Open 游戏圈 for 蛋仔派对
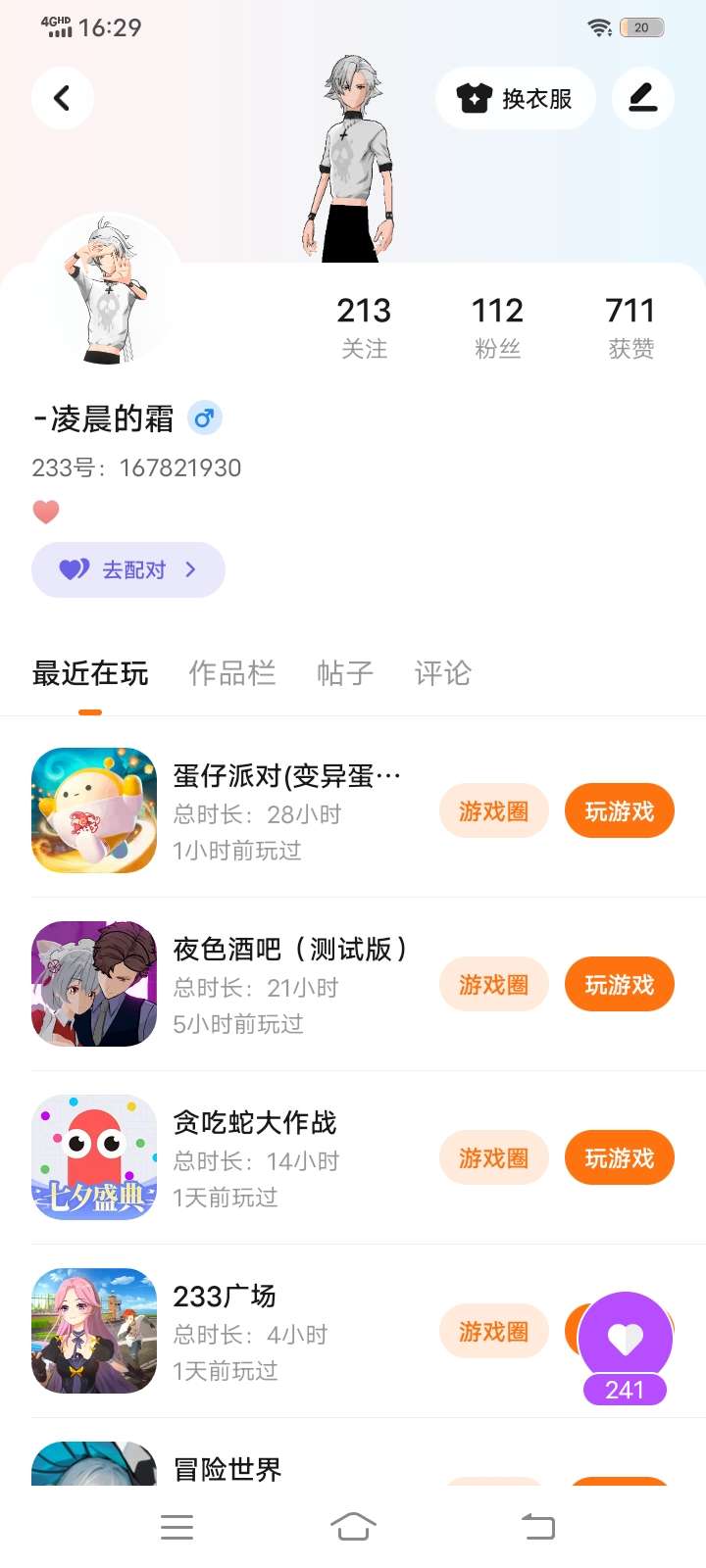The width and height of the screenshot is (706, 1568). [x=493, y=811]
